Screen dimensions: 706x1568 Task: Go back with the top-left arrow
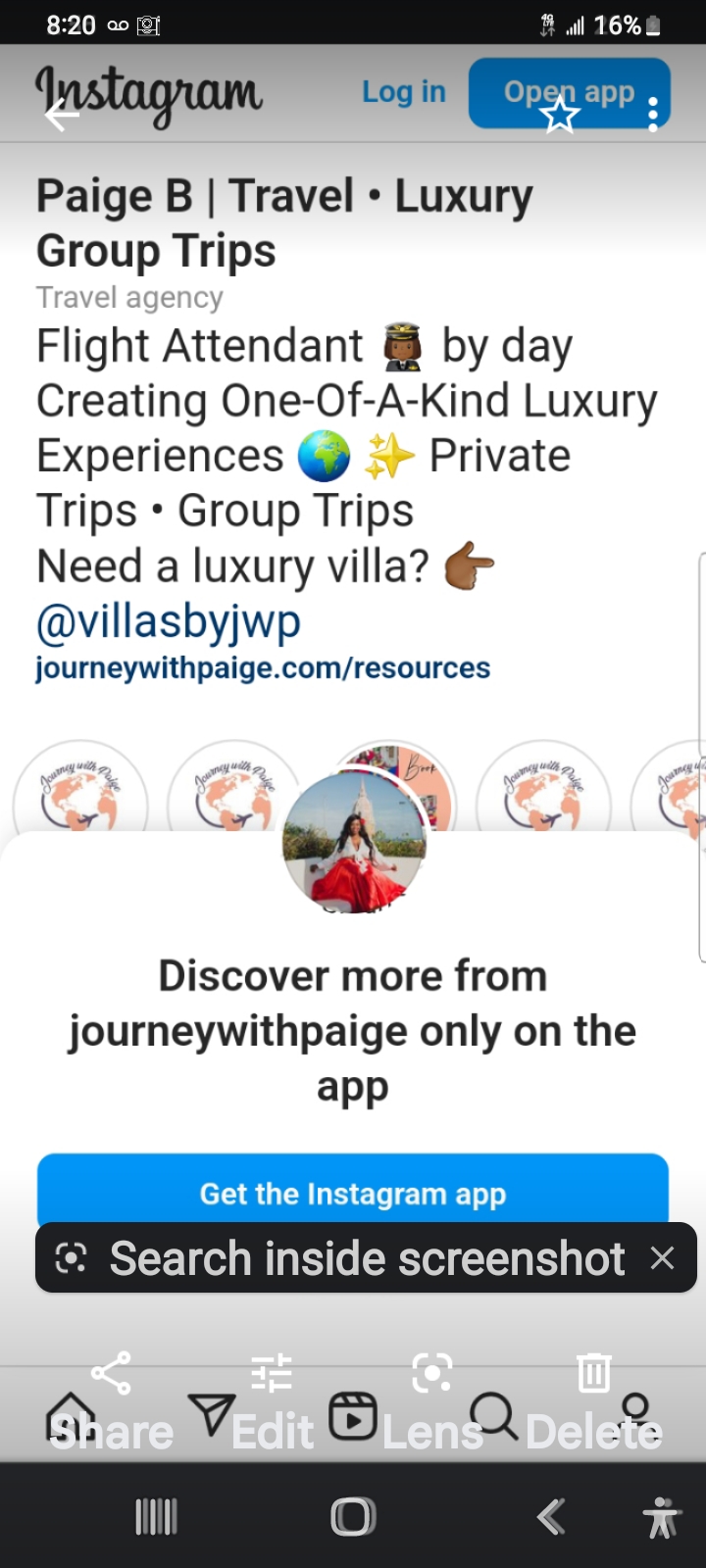point(62,116)
